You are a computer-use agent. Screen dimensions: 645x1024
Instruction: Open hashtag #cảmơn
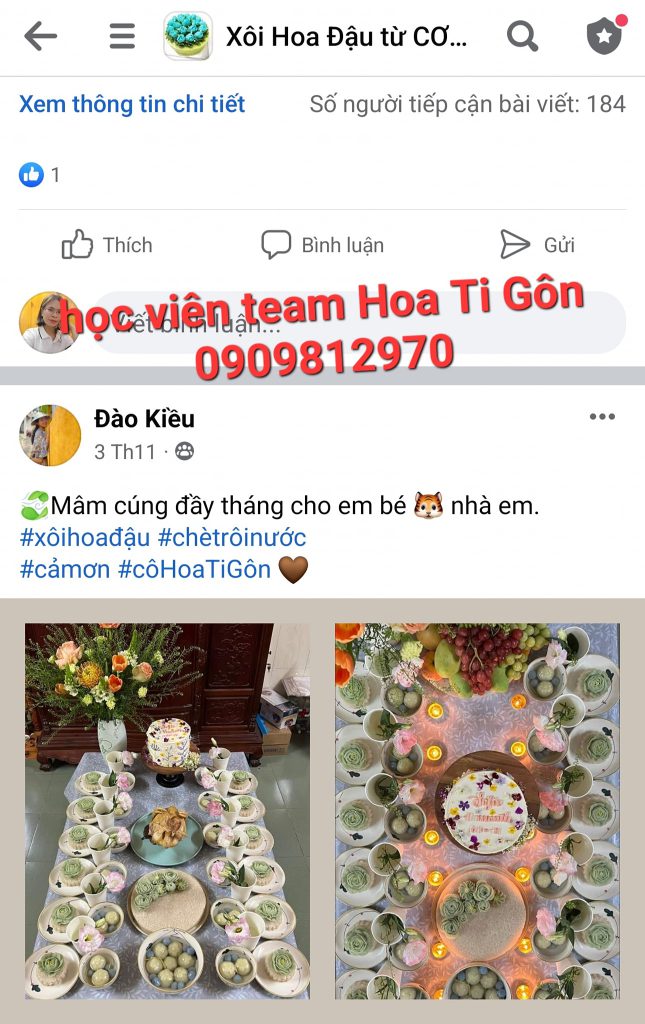64,570
